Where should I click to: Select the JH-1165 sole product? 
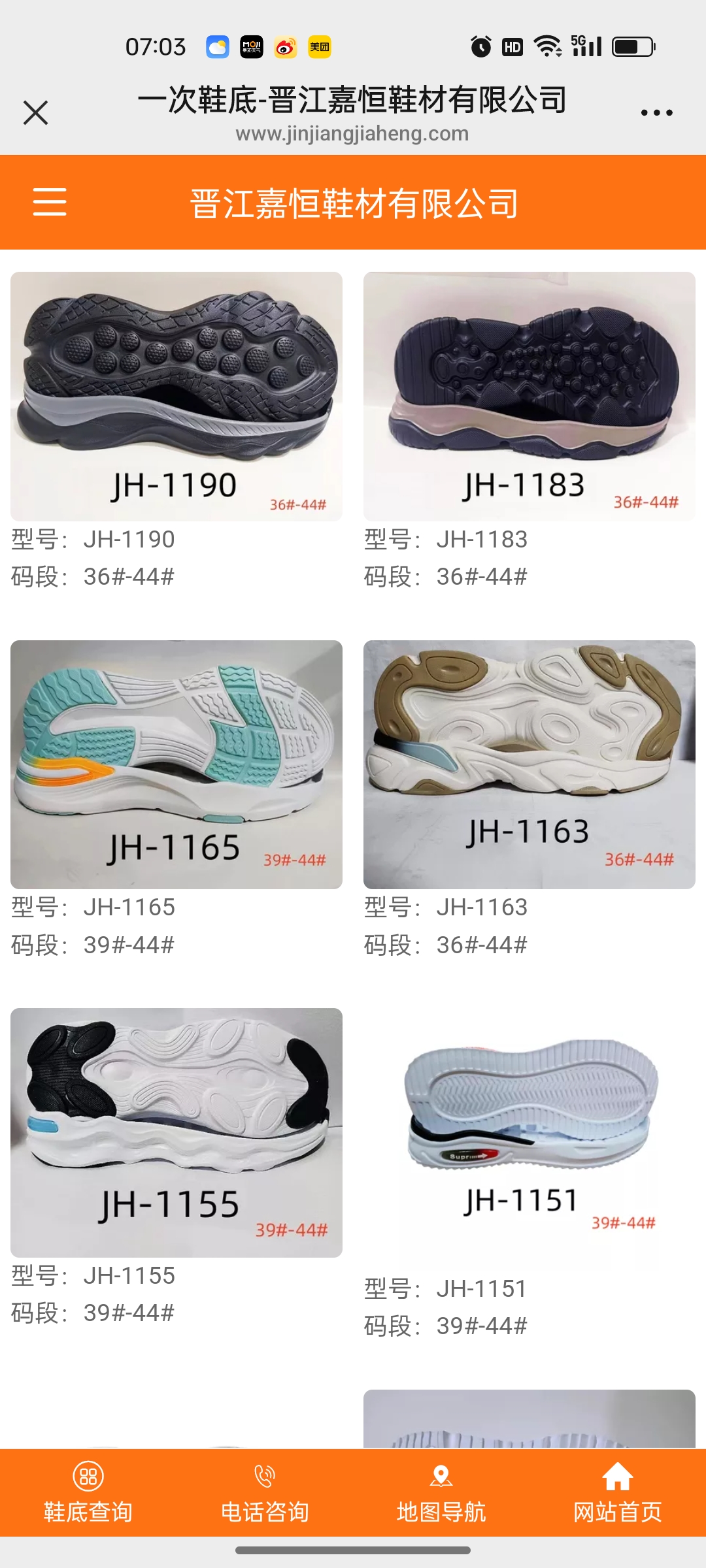176,764
